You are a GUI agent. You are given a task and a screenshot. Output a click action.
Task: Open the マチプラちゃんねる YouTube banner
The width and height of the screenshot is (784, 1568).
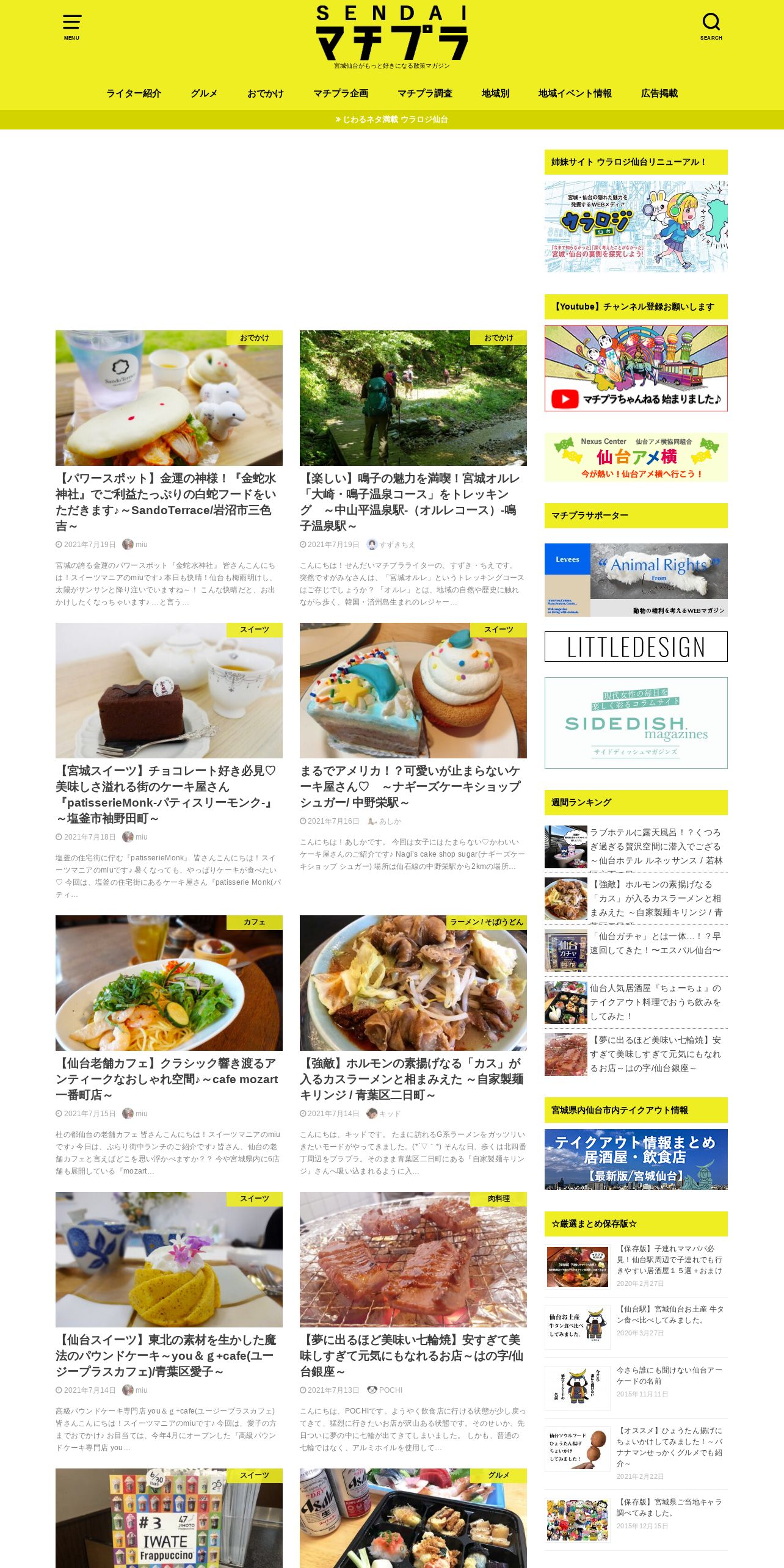(x=636, y=368)
